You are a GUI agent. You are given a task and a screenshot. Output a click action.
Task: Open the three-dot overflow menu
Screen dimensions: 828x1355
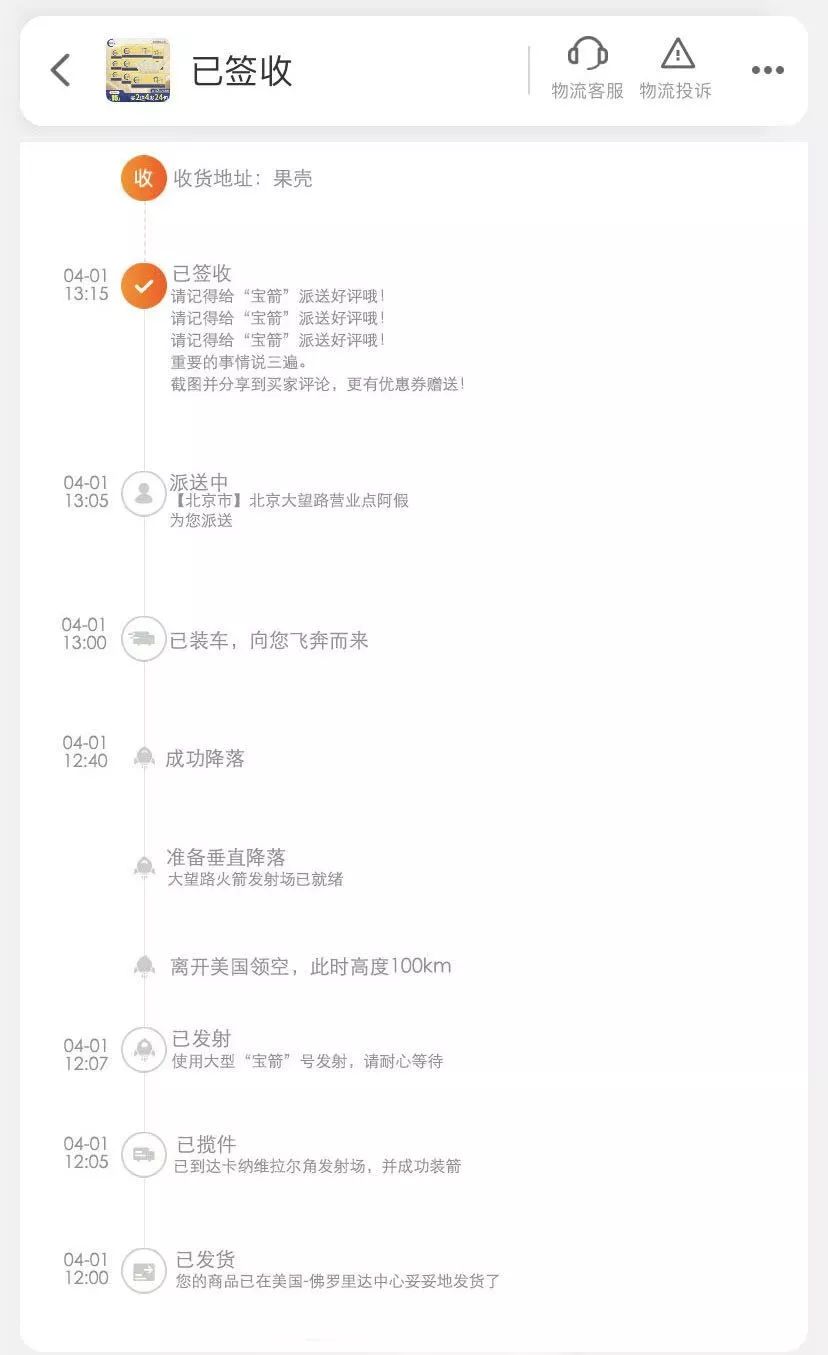tap(767, 70)
